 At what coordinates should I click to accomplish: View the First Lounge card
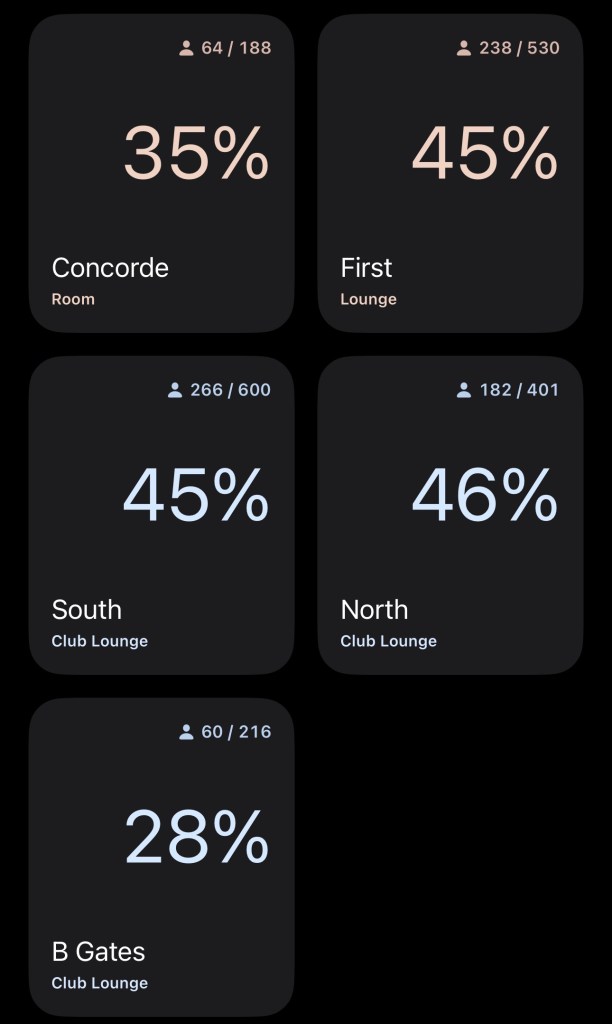450,173
